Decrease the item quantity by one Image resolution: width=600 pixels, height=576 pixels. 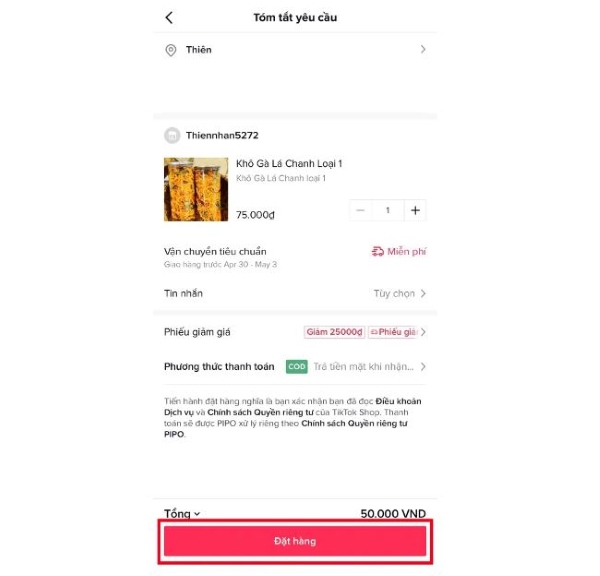coord(361,210)
